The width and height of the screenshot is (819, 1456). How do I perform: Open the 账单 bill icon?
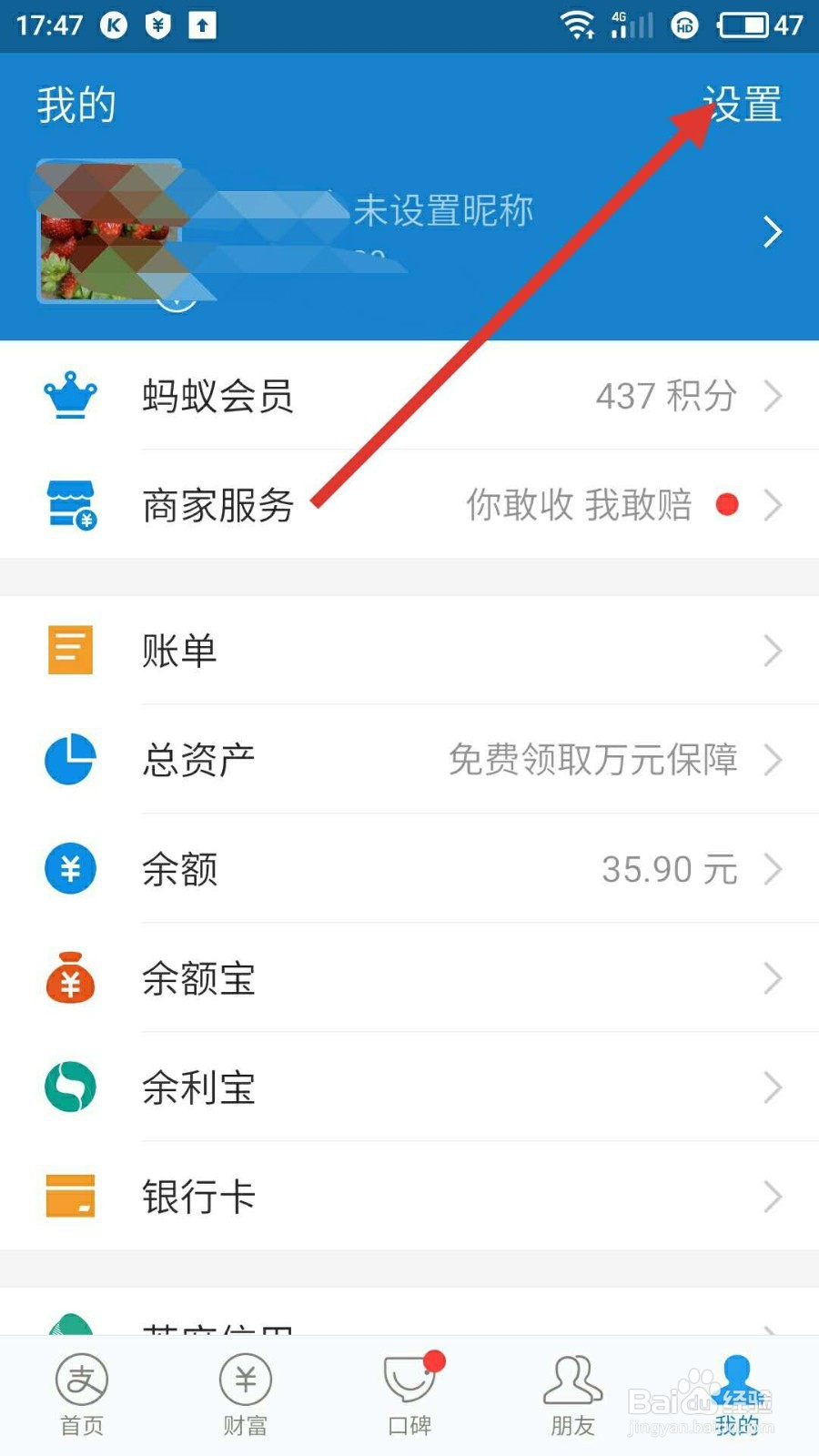[70, 649]
